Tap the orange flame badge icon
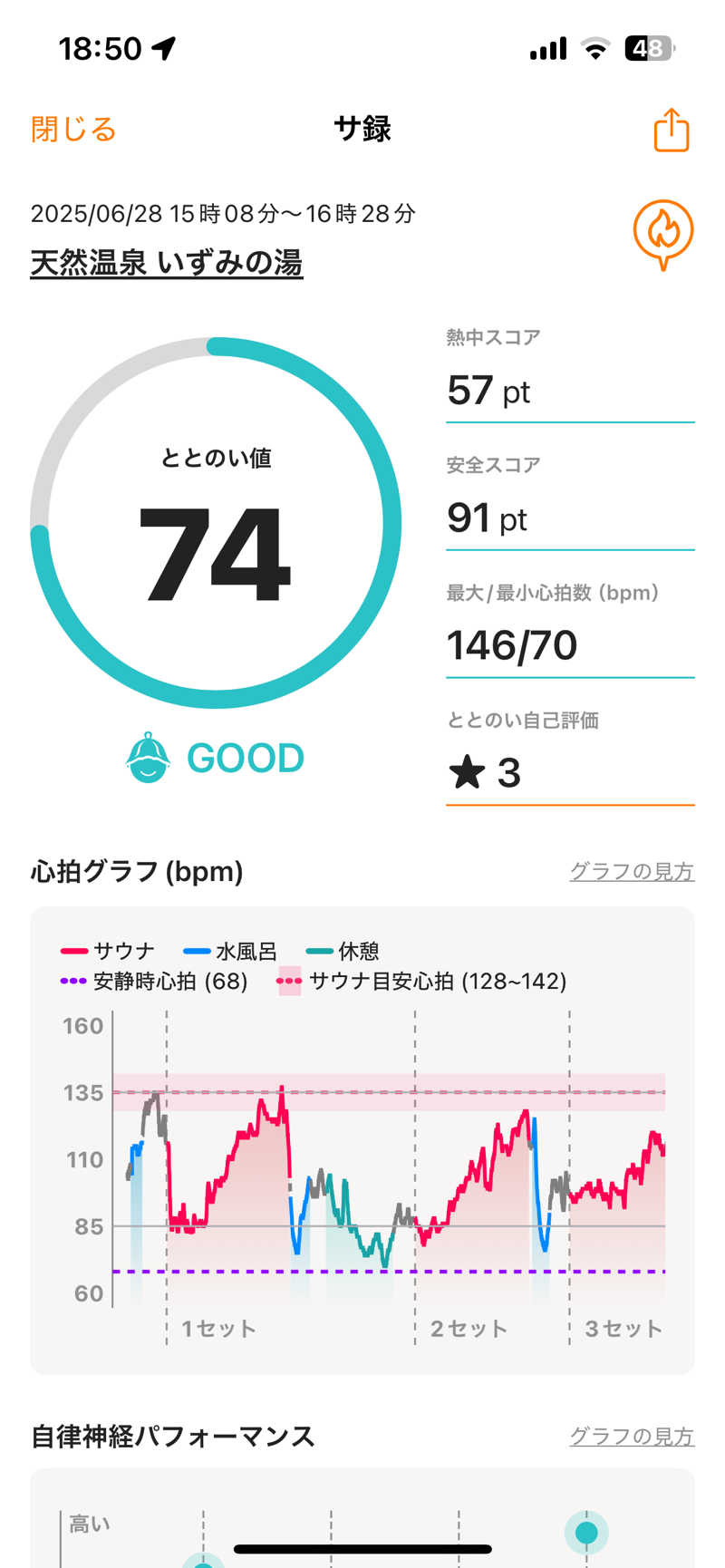The image size is (725, 1568). click(663, 233)
